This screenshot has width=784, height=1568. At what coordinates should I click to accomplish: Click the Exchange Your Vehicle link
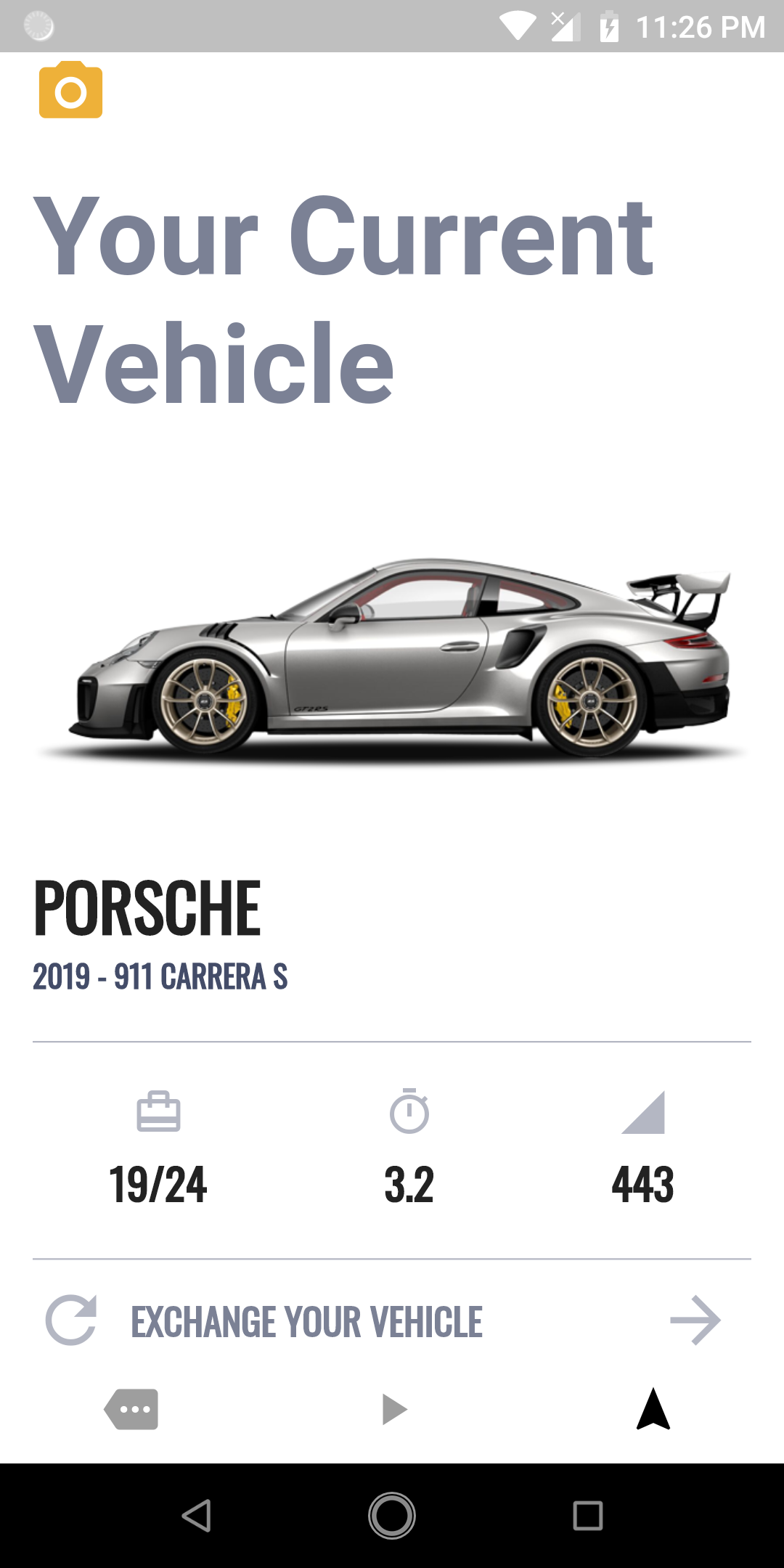306,1320
